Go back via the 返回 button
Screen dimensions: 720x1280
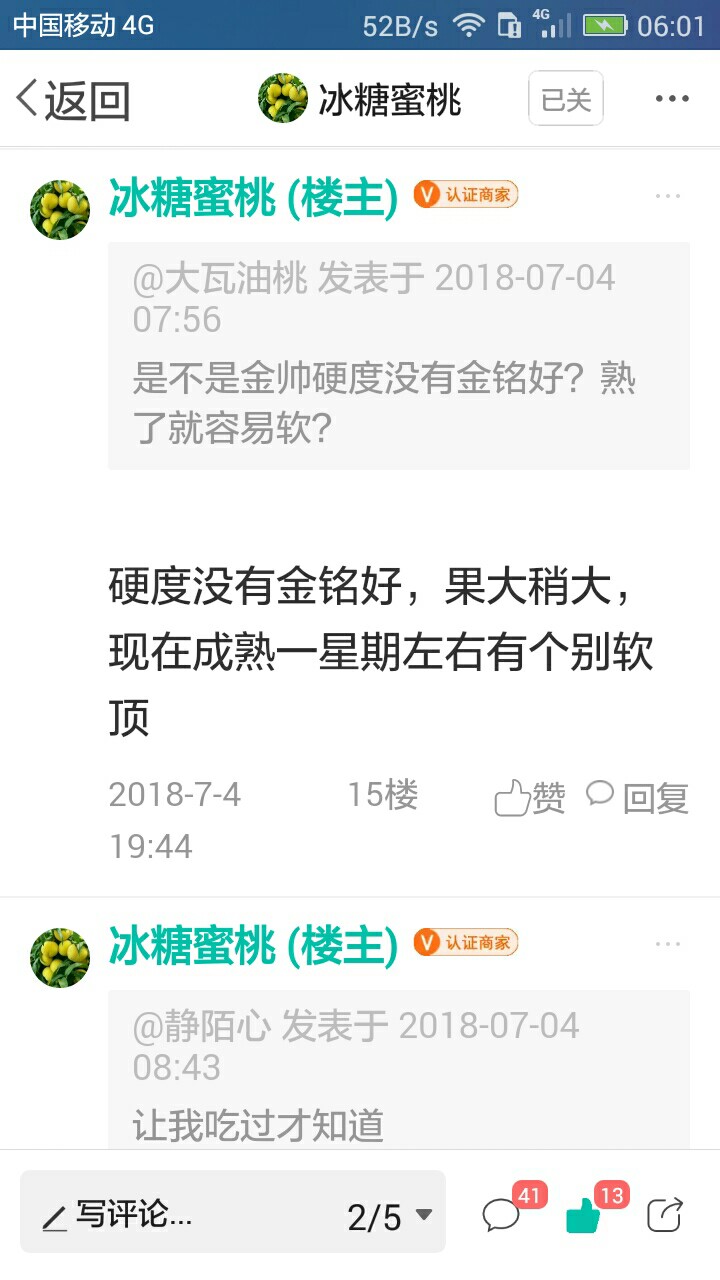73,99
